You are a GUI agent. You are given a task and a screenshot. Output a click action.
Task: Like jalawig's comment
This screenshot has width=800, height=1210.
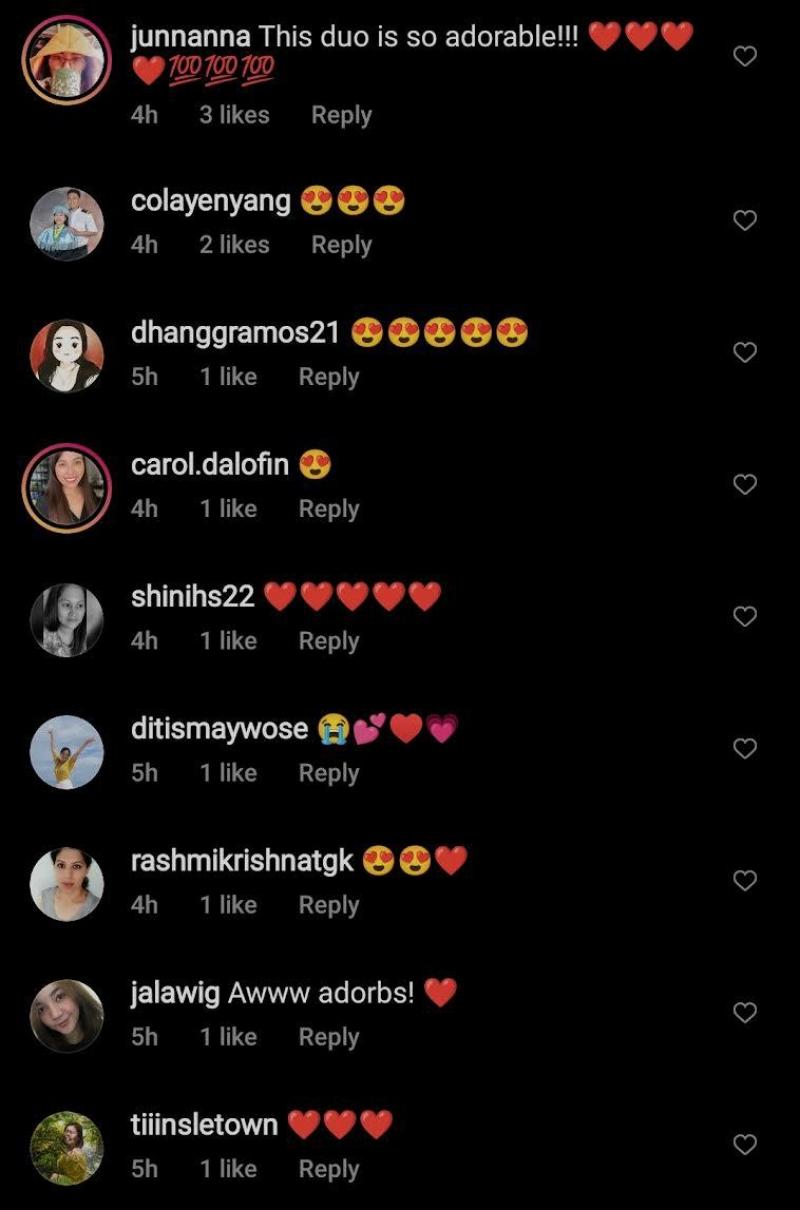745,1012
